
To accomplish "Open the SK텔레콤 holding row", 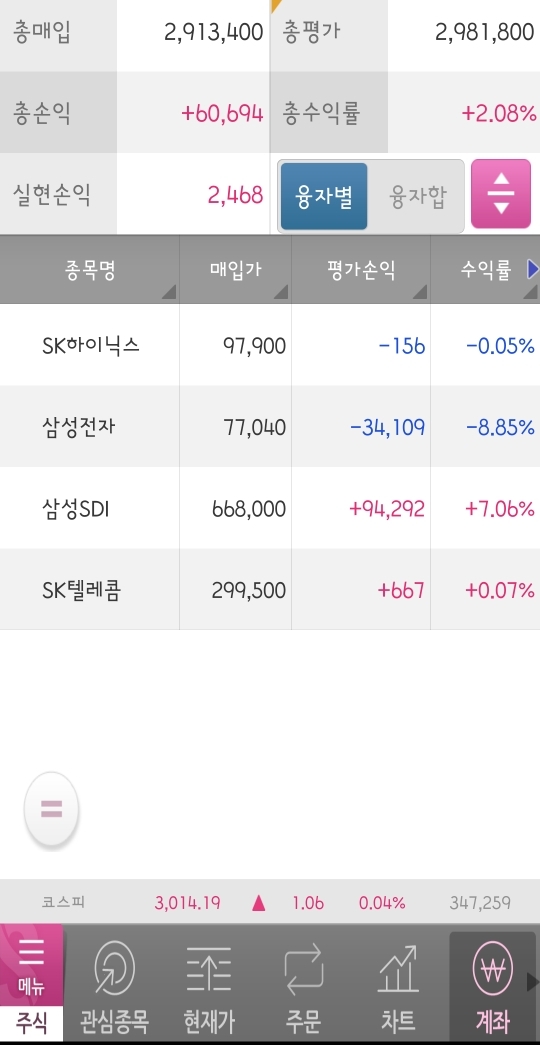I will click(270, 590).
